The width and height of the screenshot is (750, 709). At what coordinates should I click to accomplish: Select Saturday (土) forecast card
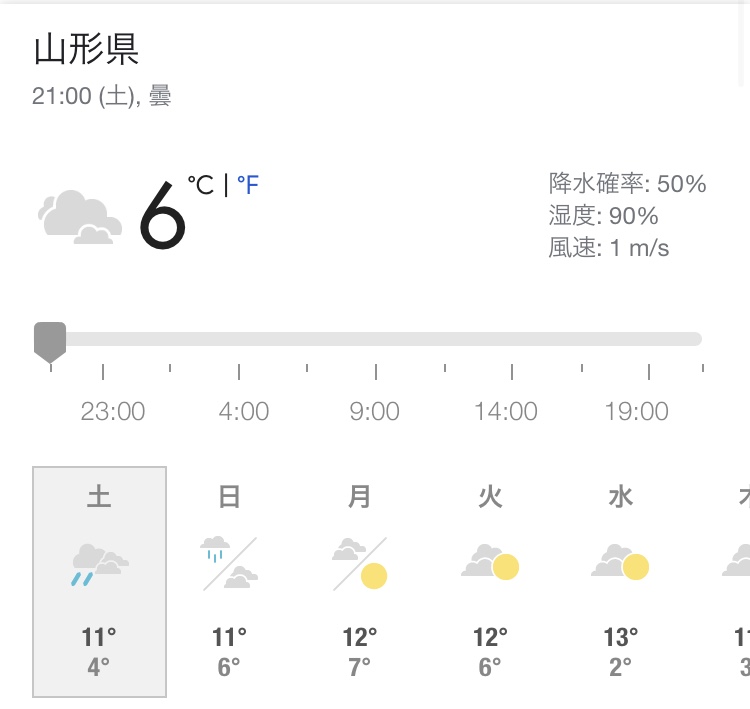(x=100, y=581)
